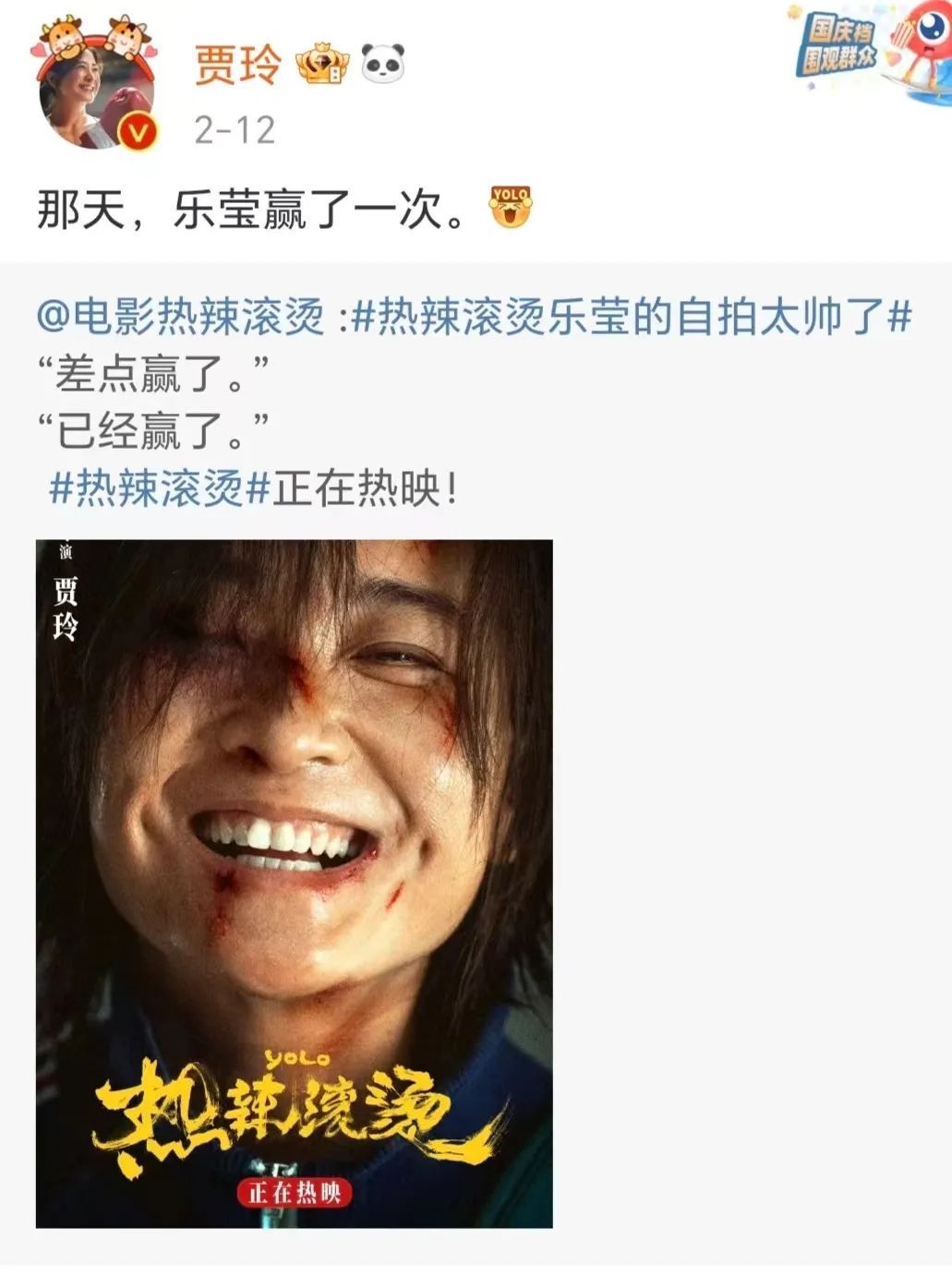Open the @电影热辣滚烫 mention
Screen dimensions: 952x1288
[x=180, y=318]
